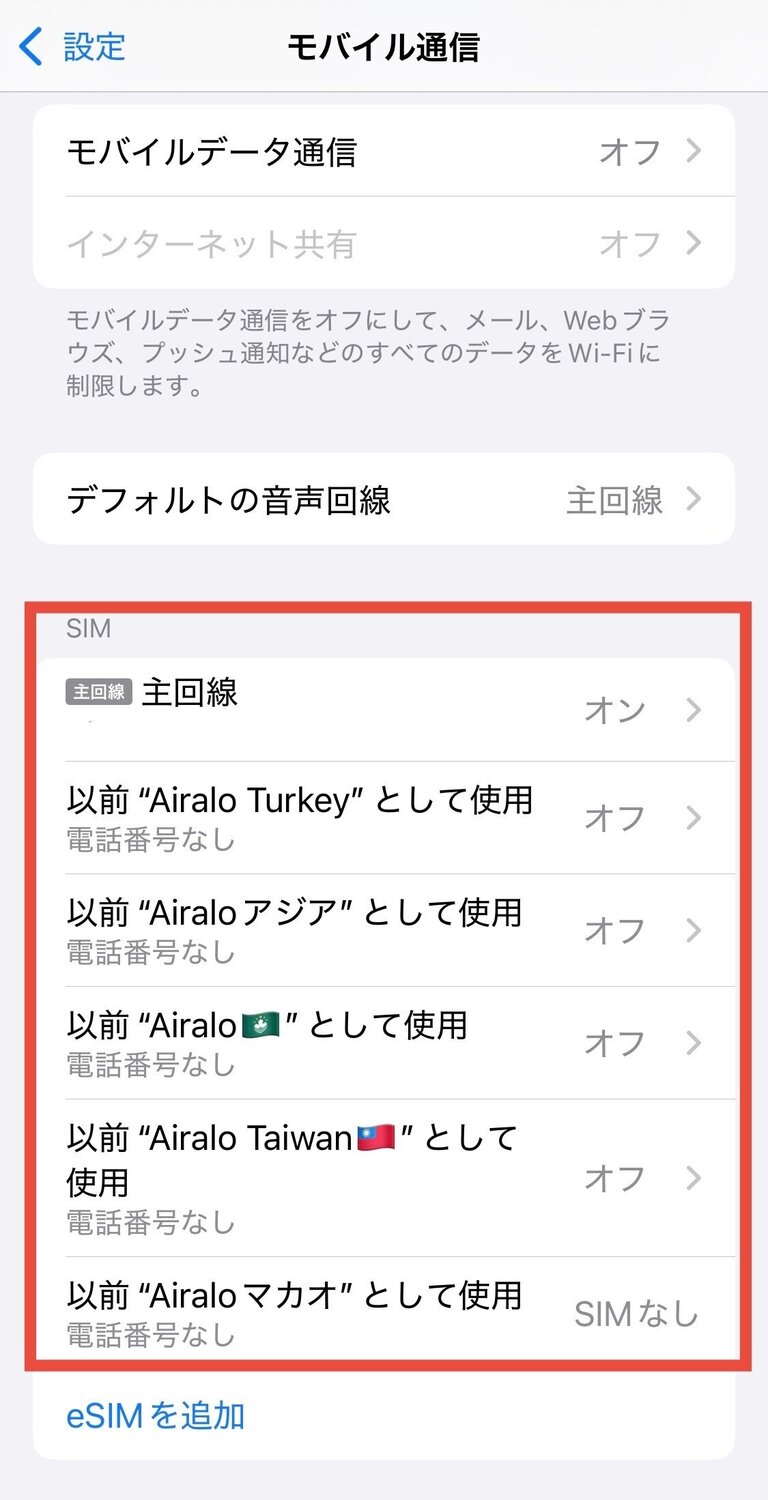Image resolution: width=768 pixels, height=1500 pixels.
Task: Tap the オフ status on Airalo Turkey row
Action: pyautogui.click(x=614, y=817)
